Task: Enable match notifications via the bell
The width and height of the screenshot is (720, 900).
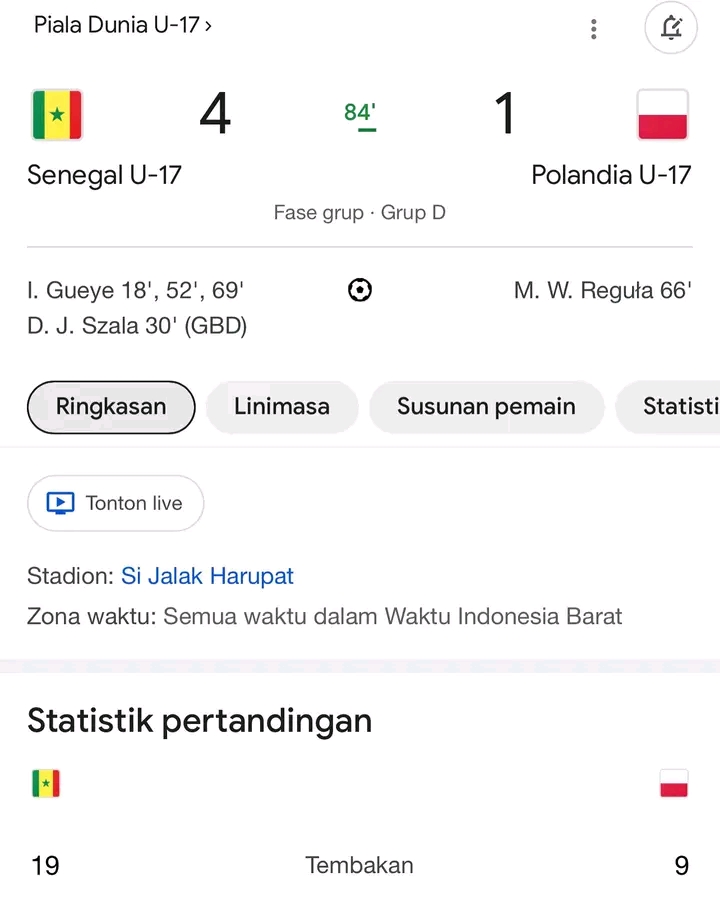Action: coord(670,29)
